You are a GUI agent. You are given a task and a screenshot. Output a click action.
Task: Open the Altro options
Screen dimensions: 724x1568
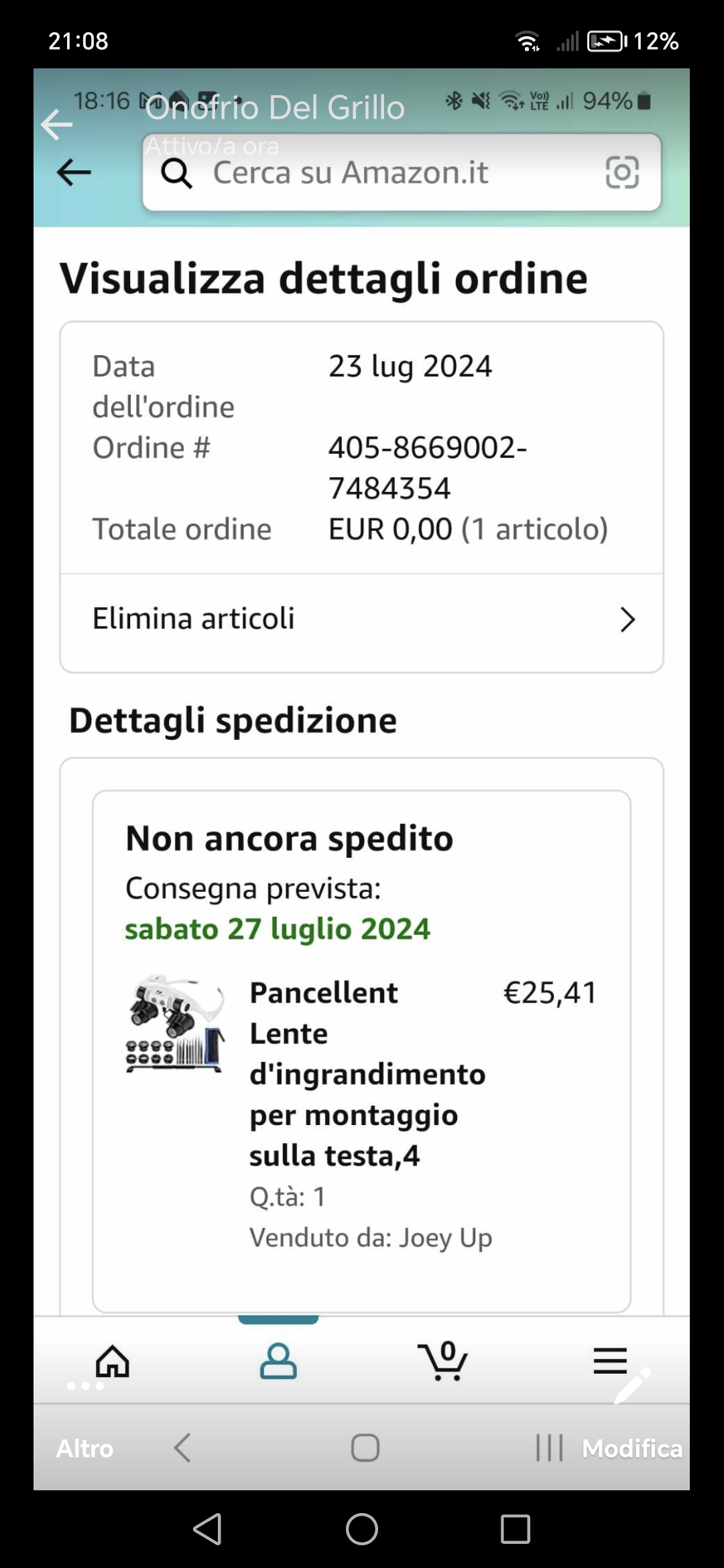(x=84, y=1447)
